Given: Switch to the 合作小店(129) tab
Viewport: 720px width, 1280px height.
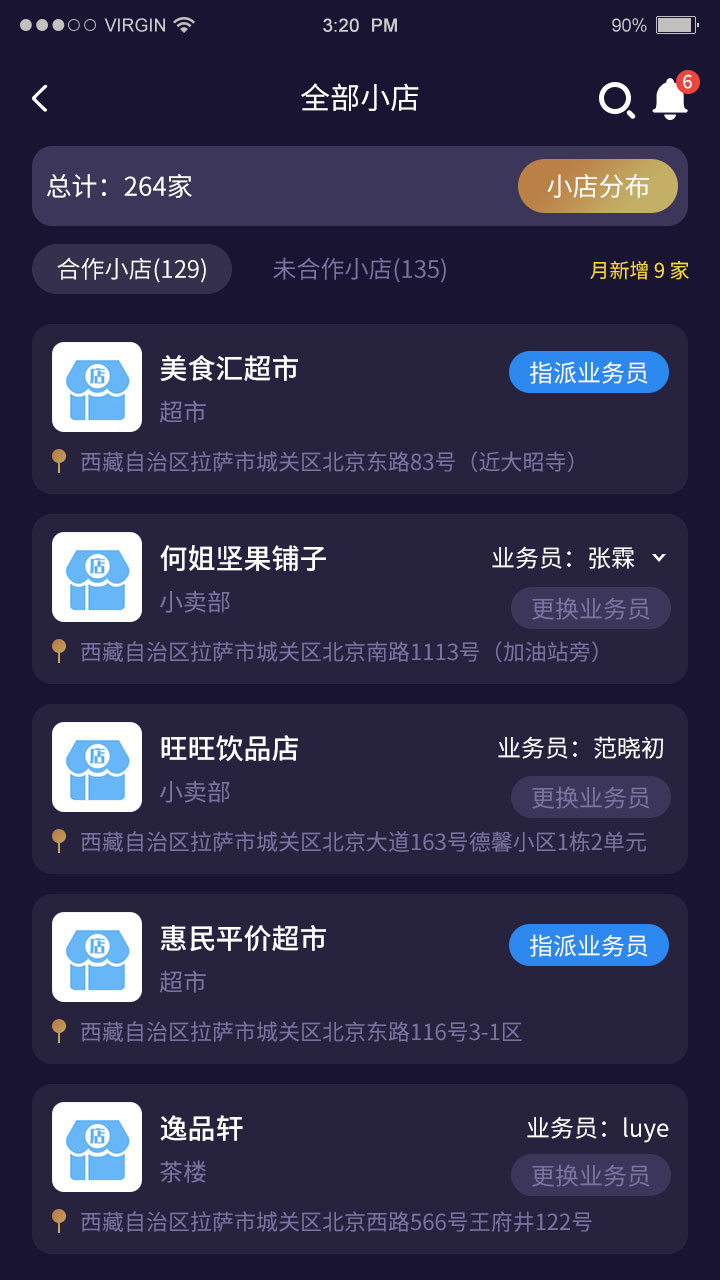Looking at the screenshot, I should (x=132, y=269).
